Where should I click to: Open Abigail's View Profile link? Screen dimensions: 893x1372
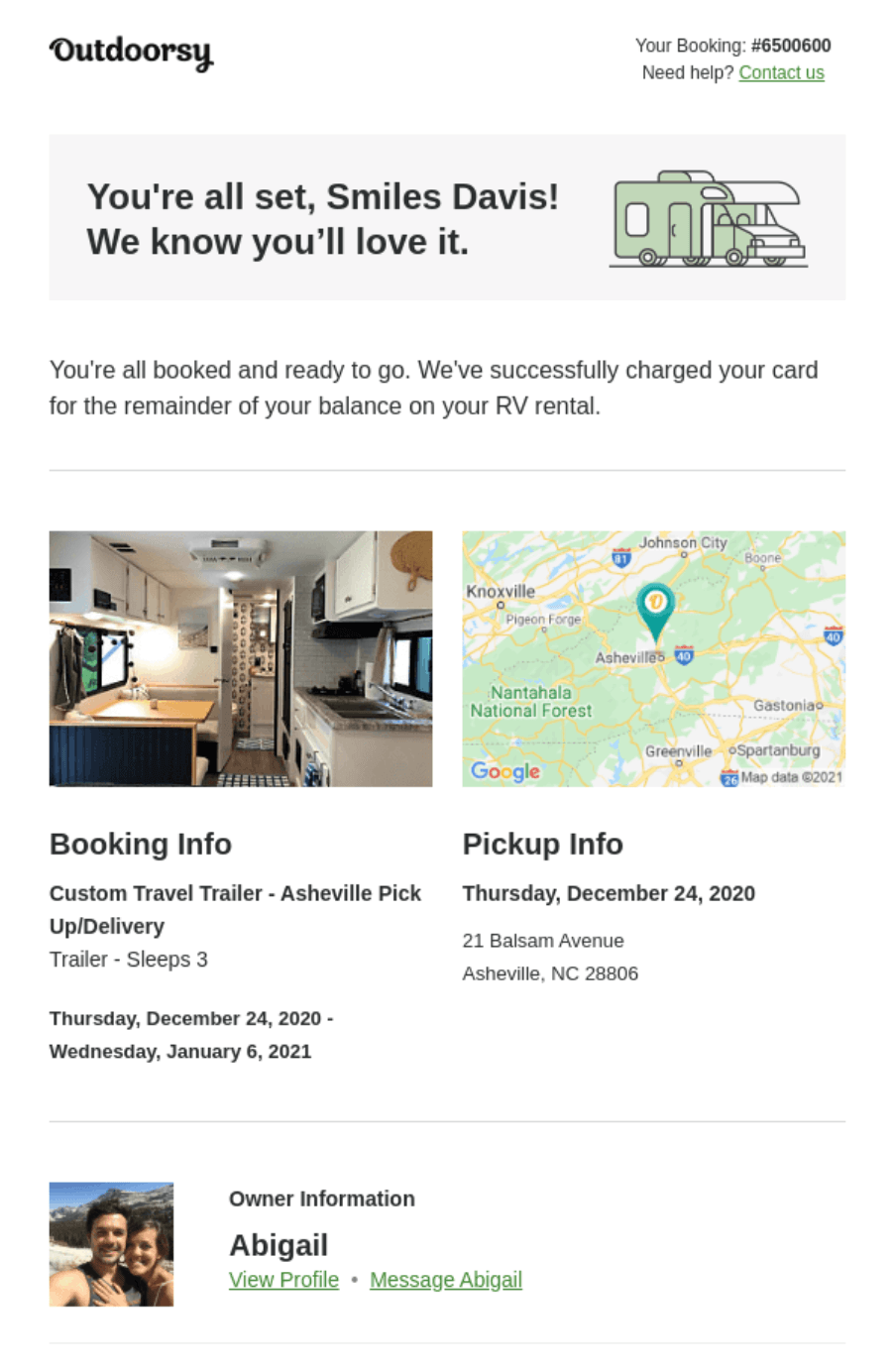point(283,1280)
